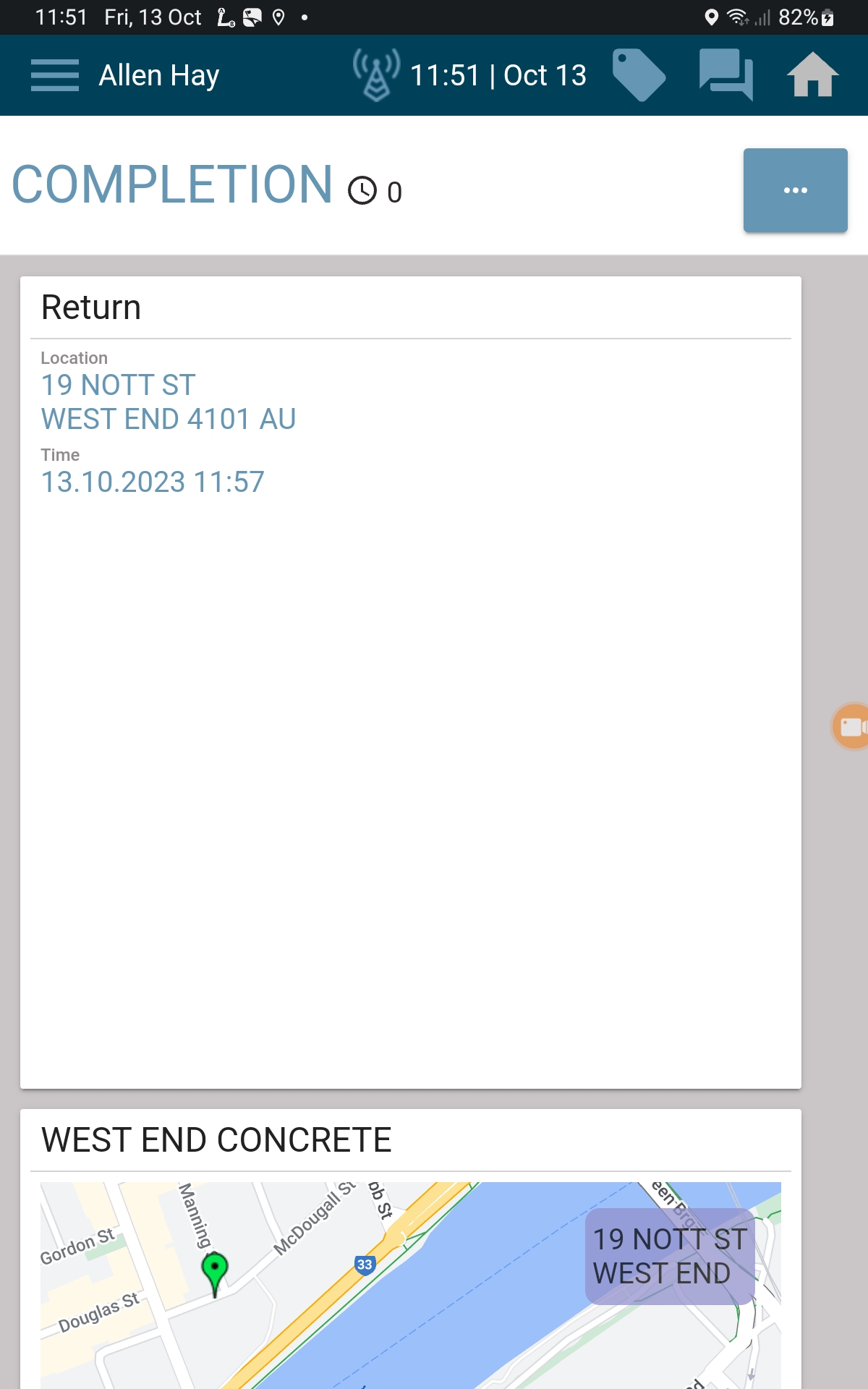
Task: Open the tag/label icon in header
Action: 639,75
